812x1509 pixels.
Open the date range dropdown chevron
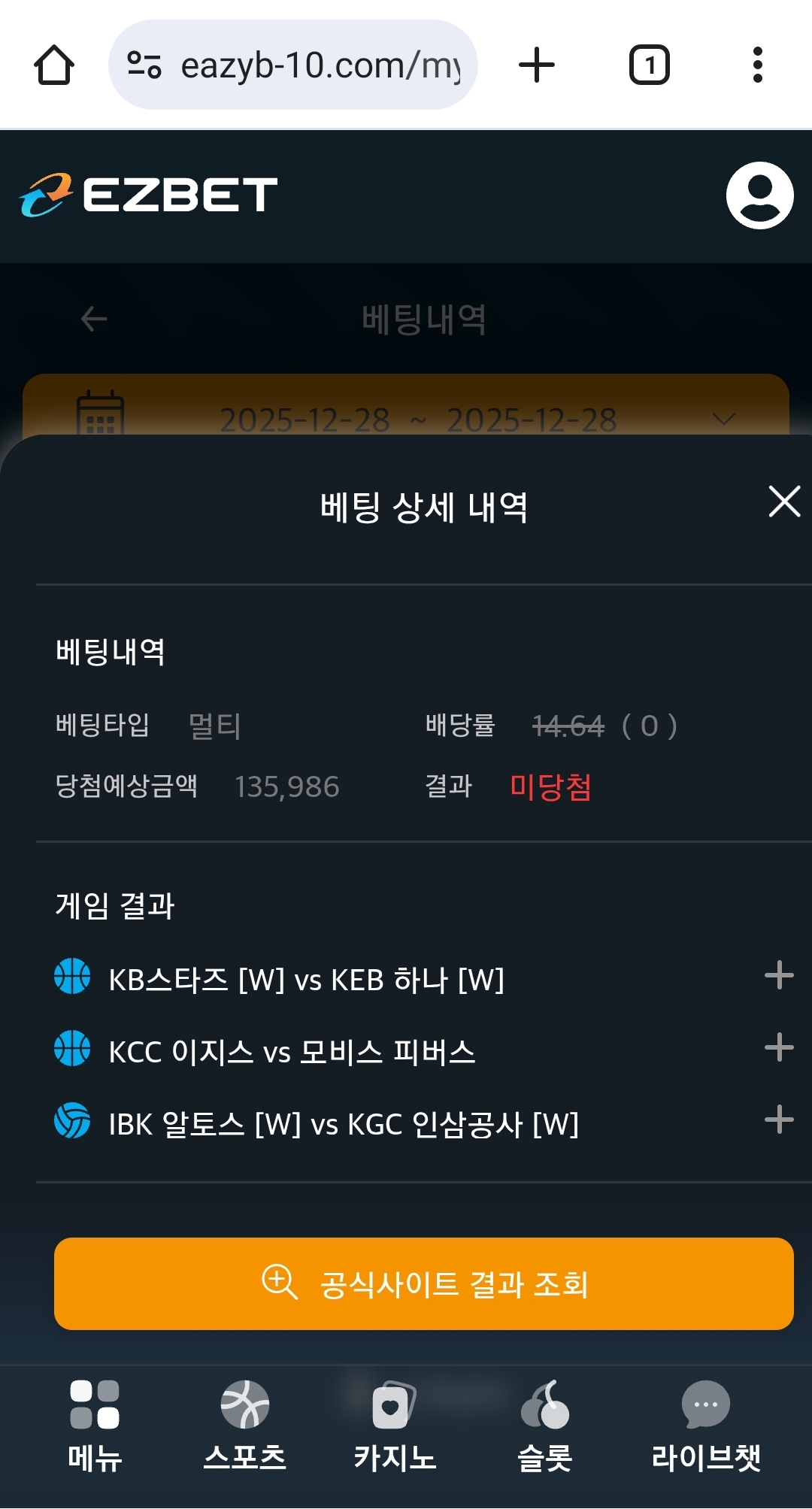(723, 419)
